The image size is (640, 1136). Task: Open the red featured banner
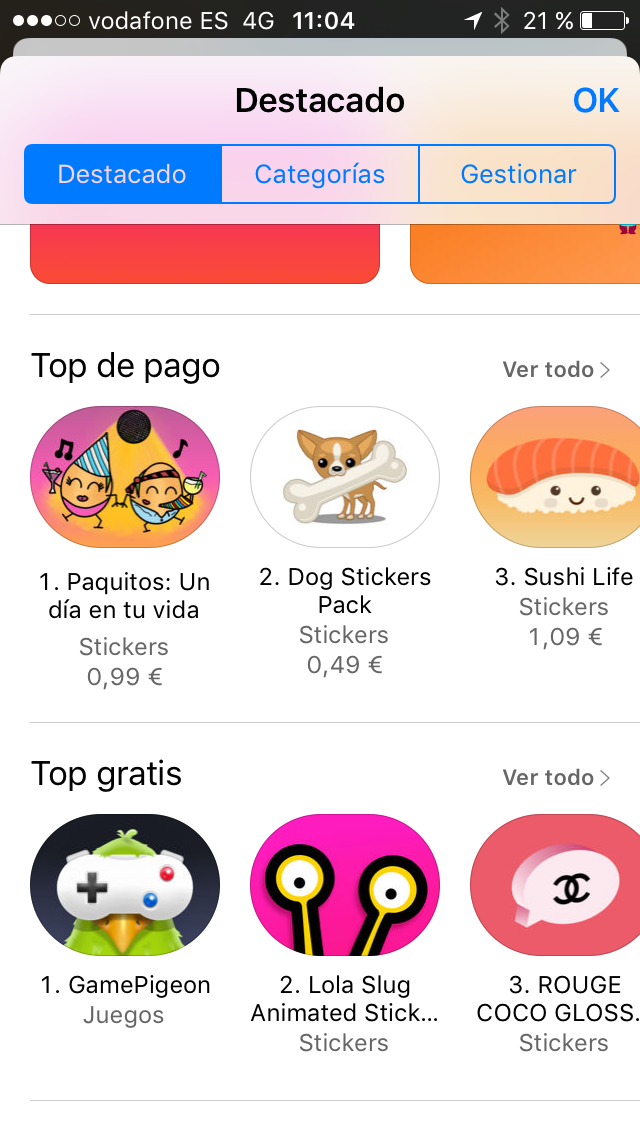pos(205,254)
